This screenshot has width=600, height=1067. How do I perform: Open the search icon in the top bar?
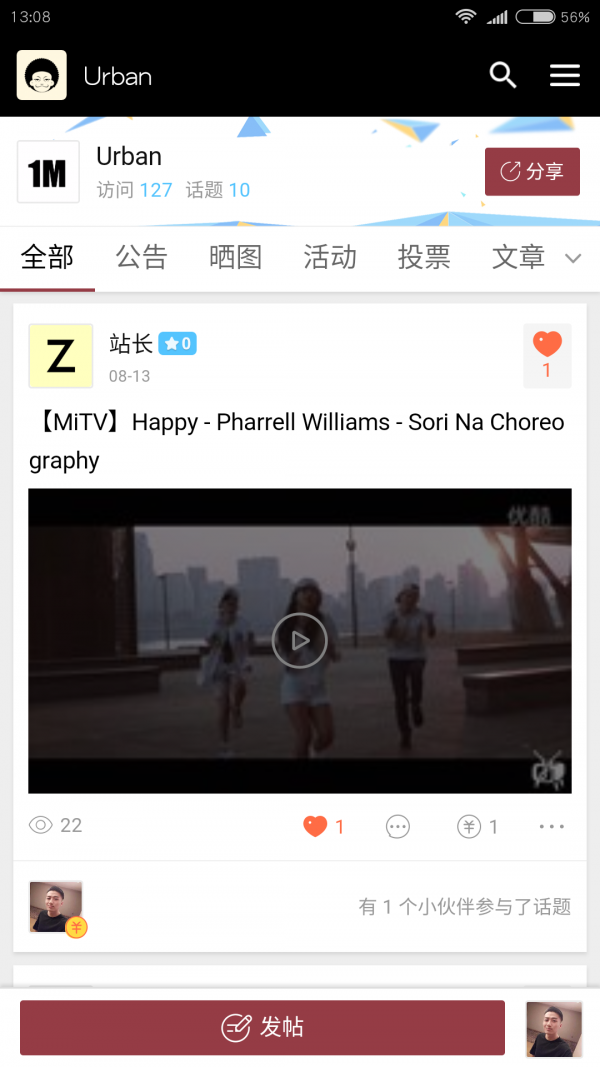point(503,75)
